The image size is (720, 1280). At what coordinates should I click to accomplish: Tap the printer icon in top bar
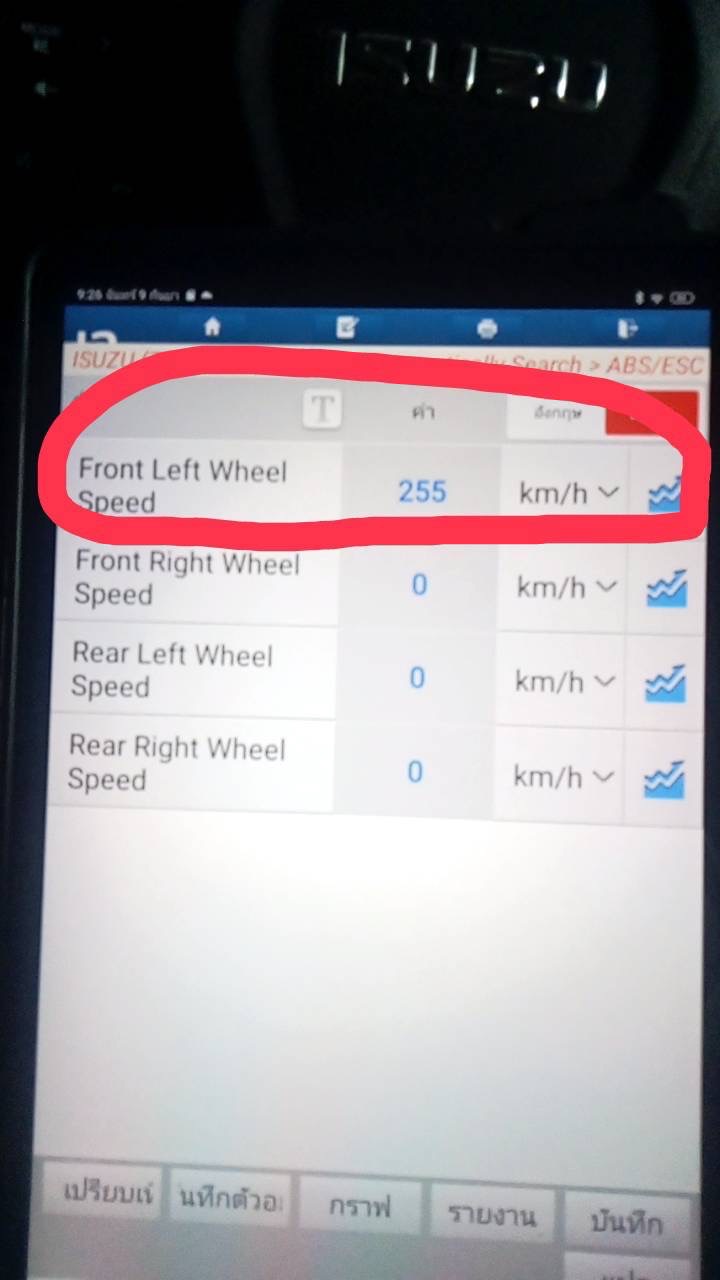click(x=487, y=328)
